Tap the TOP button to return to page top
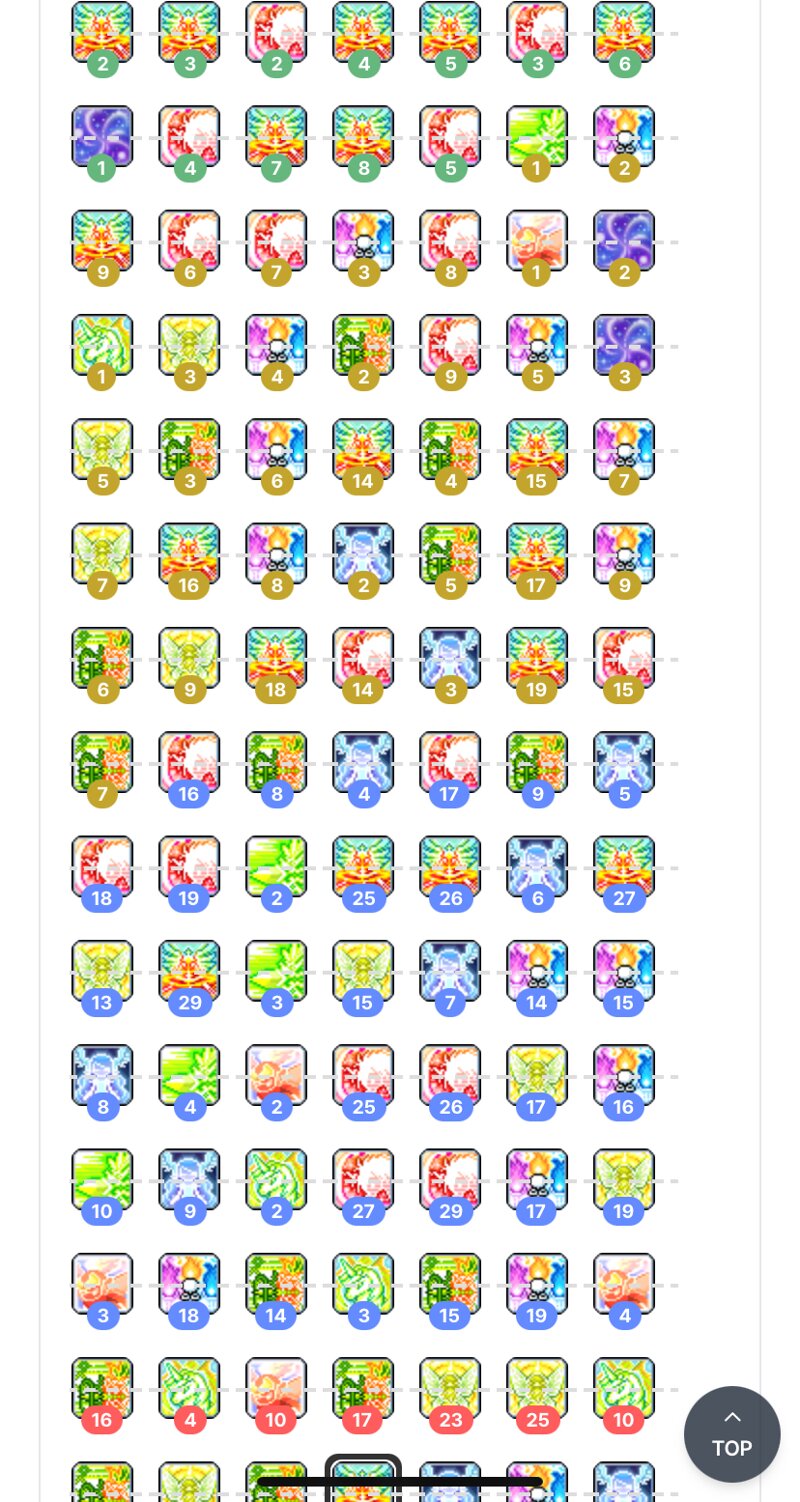800x1502 pixels. [731, 1433]
